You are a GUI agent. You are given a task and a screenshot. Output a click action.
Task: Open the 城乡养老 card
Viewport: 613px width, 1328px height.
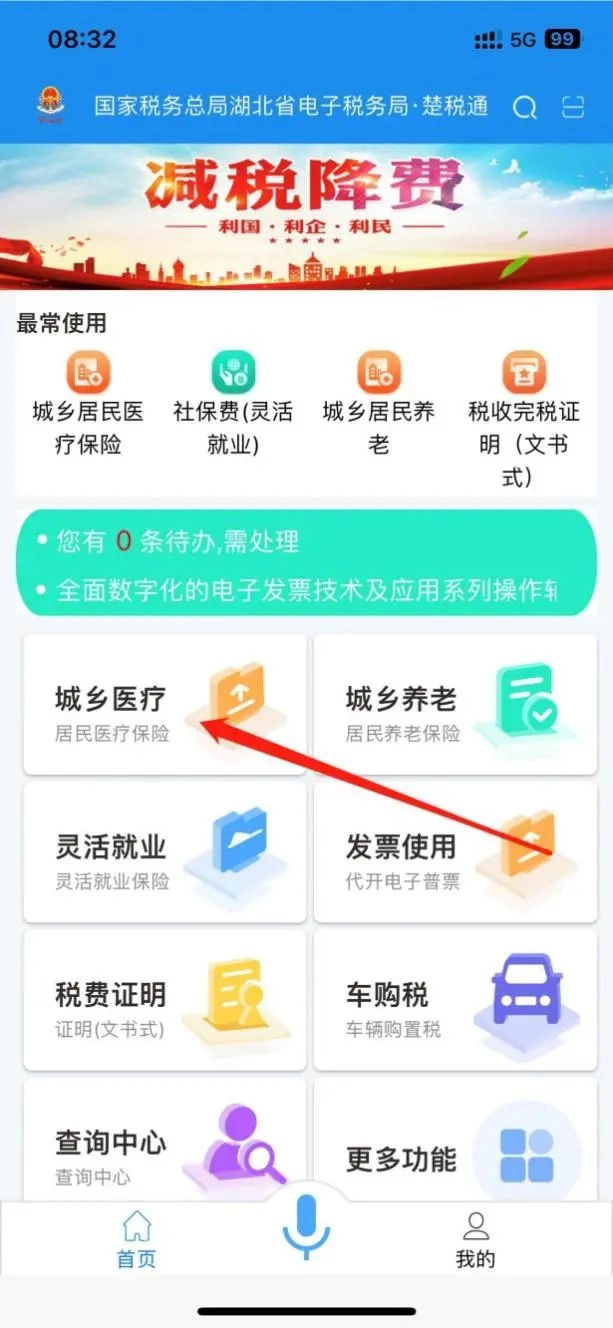pyautogui.click(x=455, y=704)
